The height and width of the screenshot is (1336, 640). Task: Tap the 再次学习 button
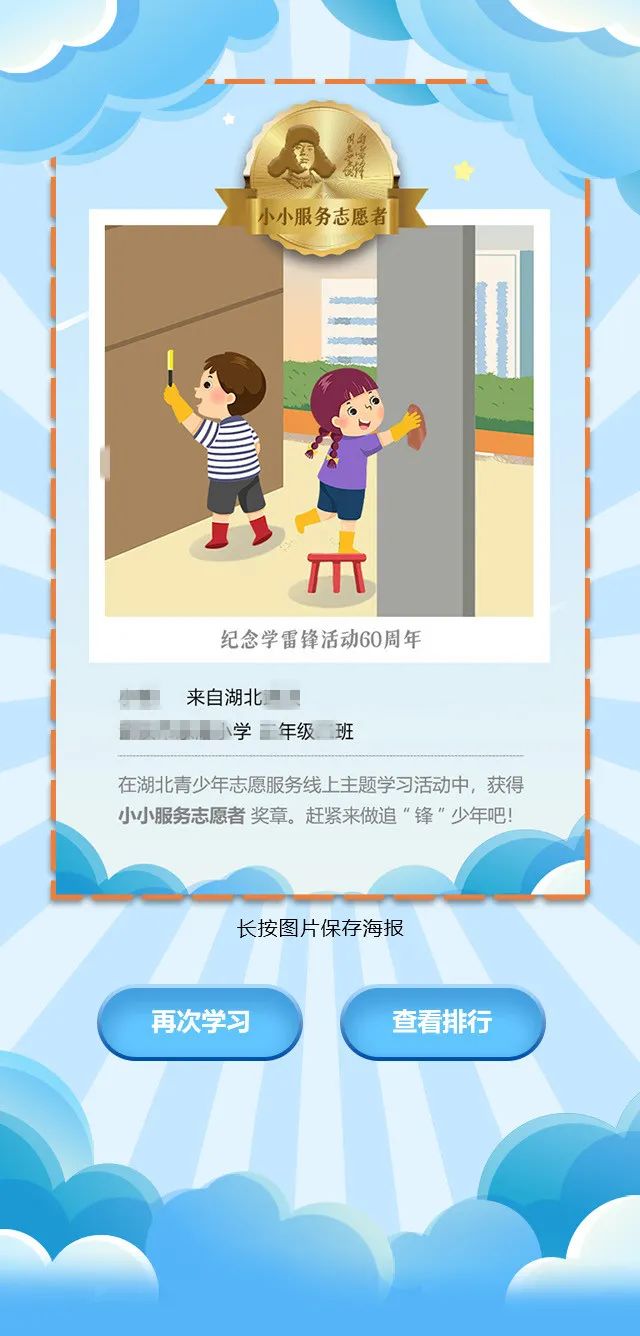(199, 1021)
